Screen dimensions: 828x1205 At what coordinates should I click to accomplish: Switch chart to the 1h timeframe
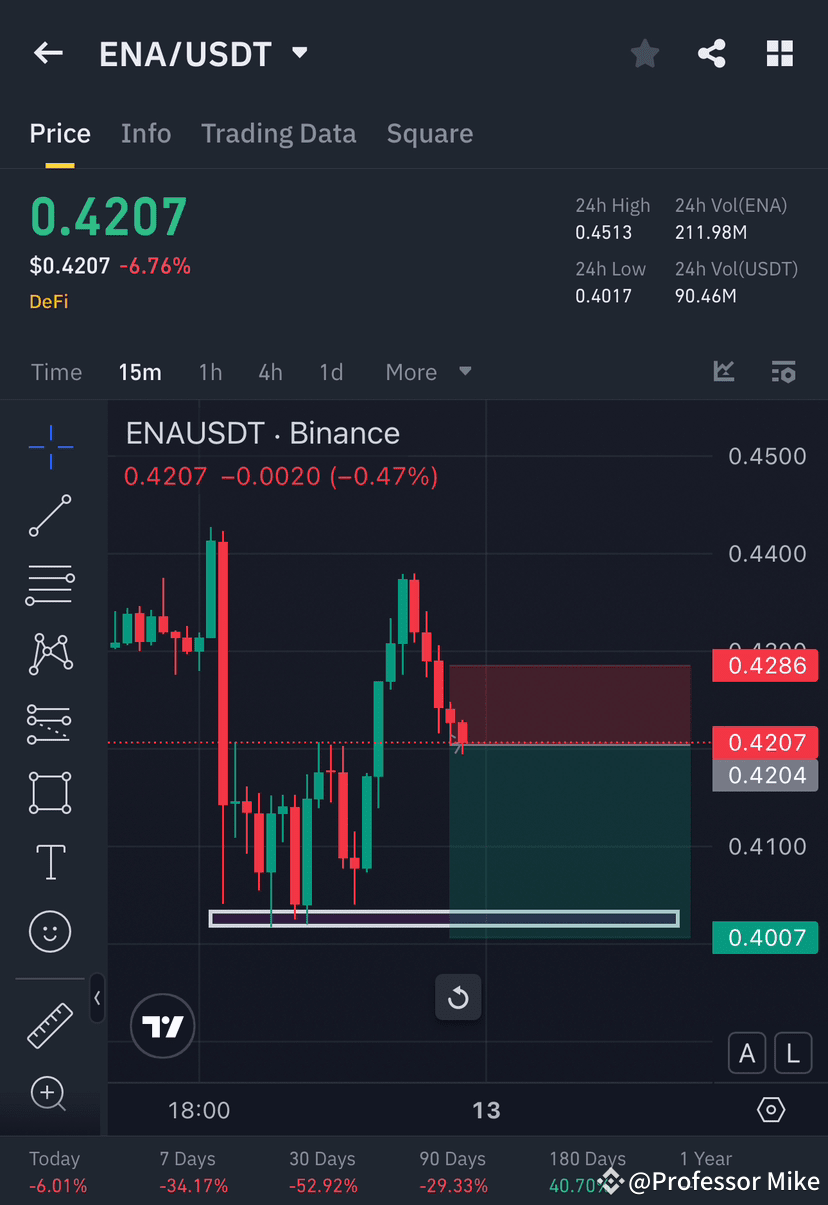pos(210,371)
